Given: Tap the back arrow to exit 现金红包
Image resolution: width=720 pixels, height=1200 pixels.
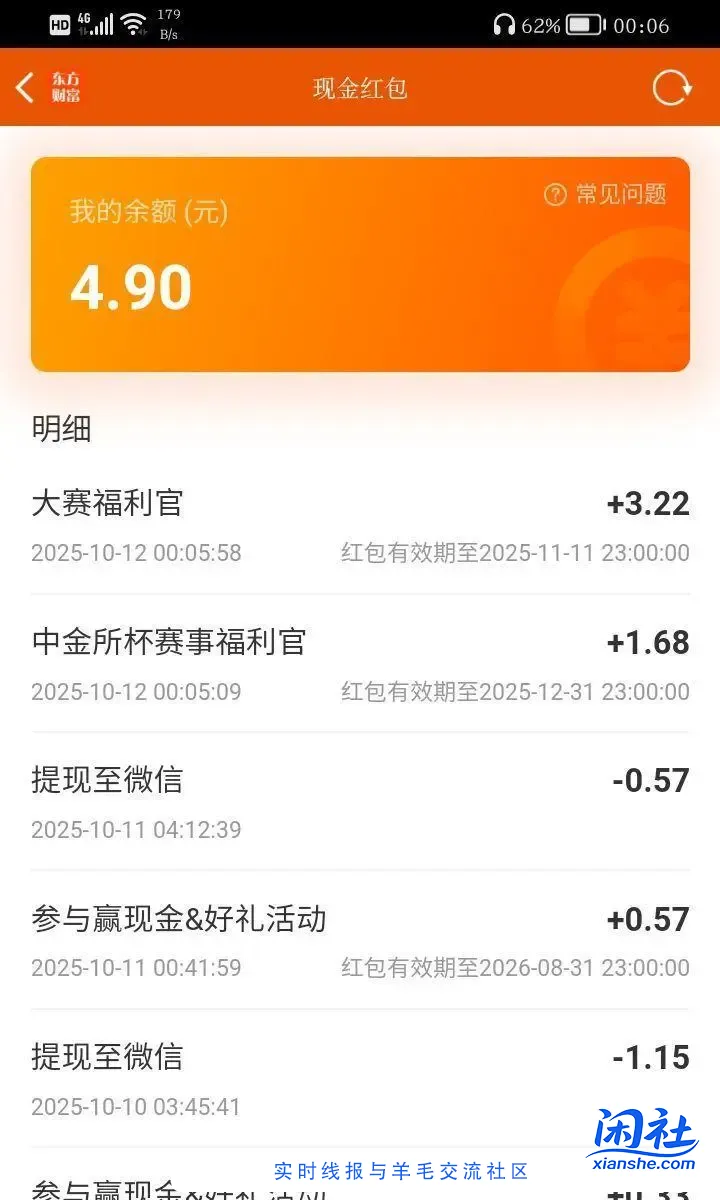Looking at the screenshot, I should pos(25,88).
